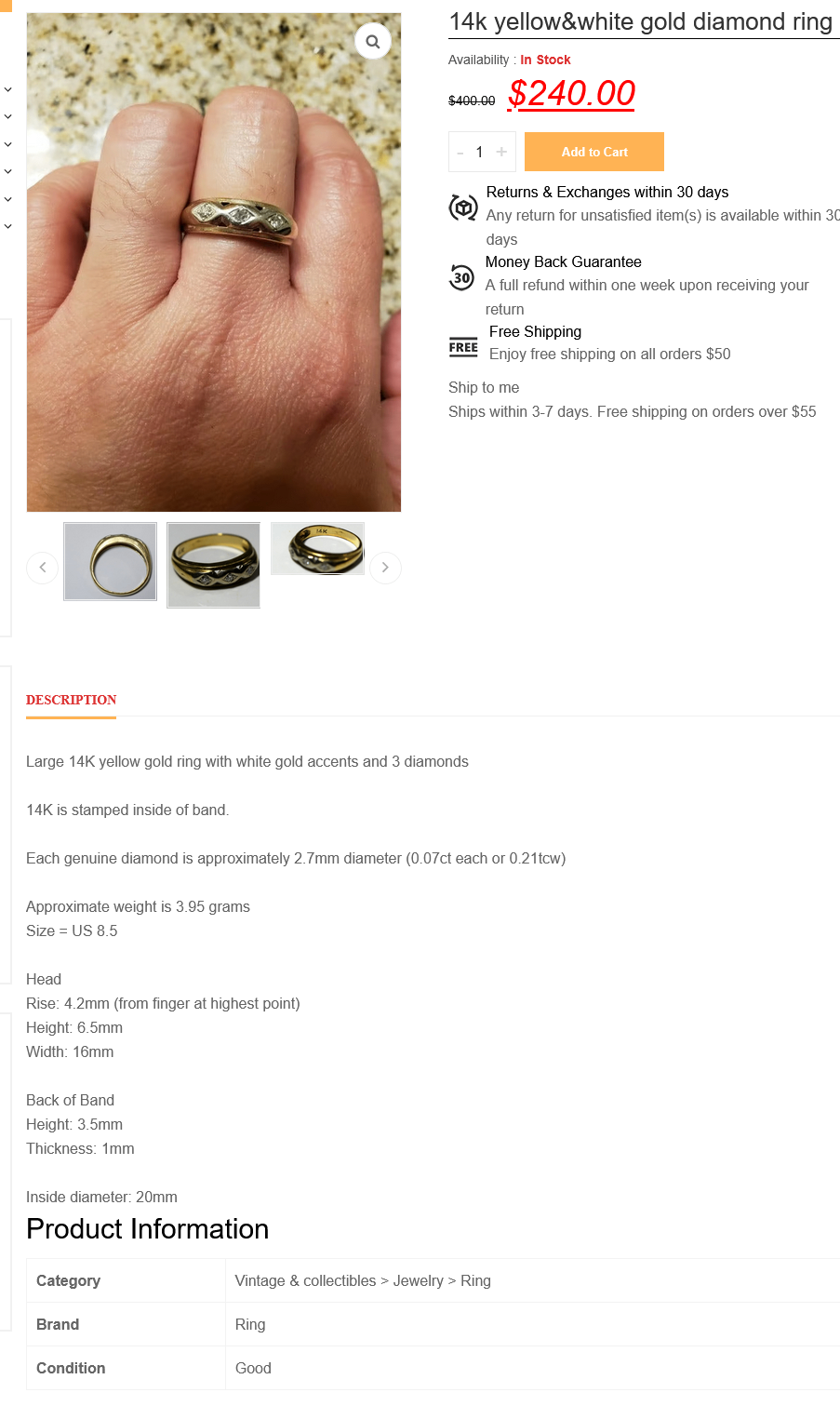
Task: Decrease quantity with the minus button
Action: (x=460, y=152)
